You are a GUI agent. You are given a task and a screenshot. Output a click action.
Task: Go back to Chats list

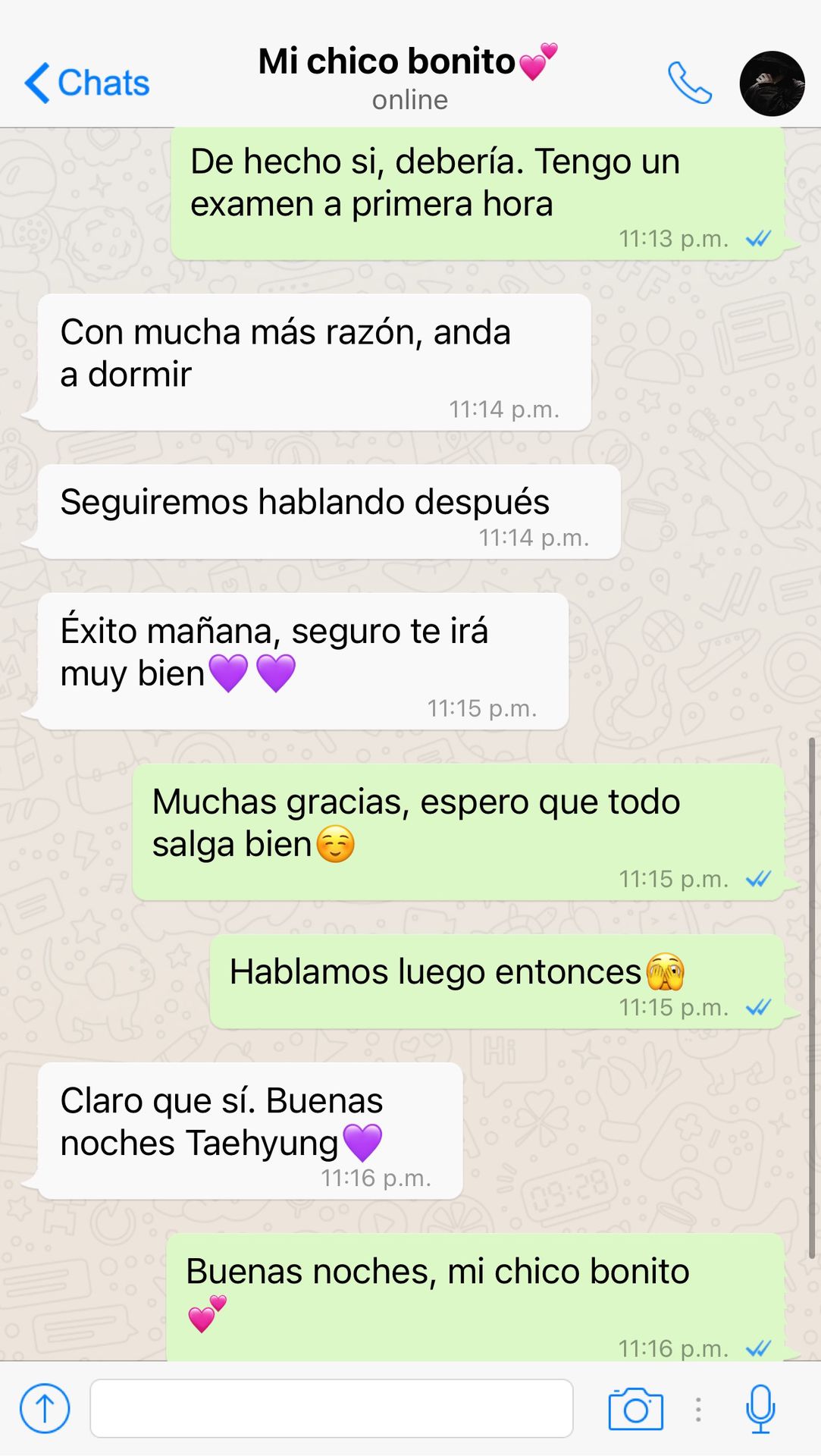86,83
